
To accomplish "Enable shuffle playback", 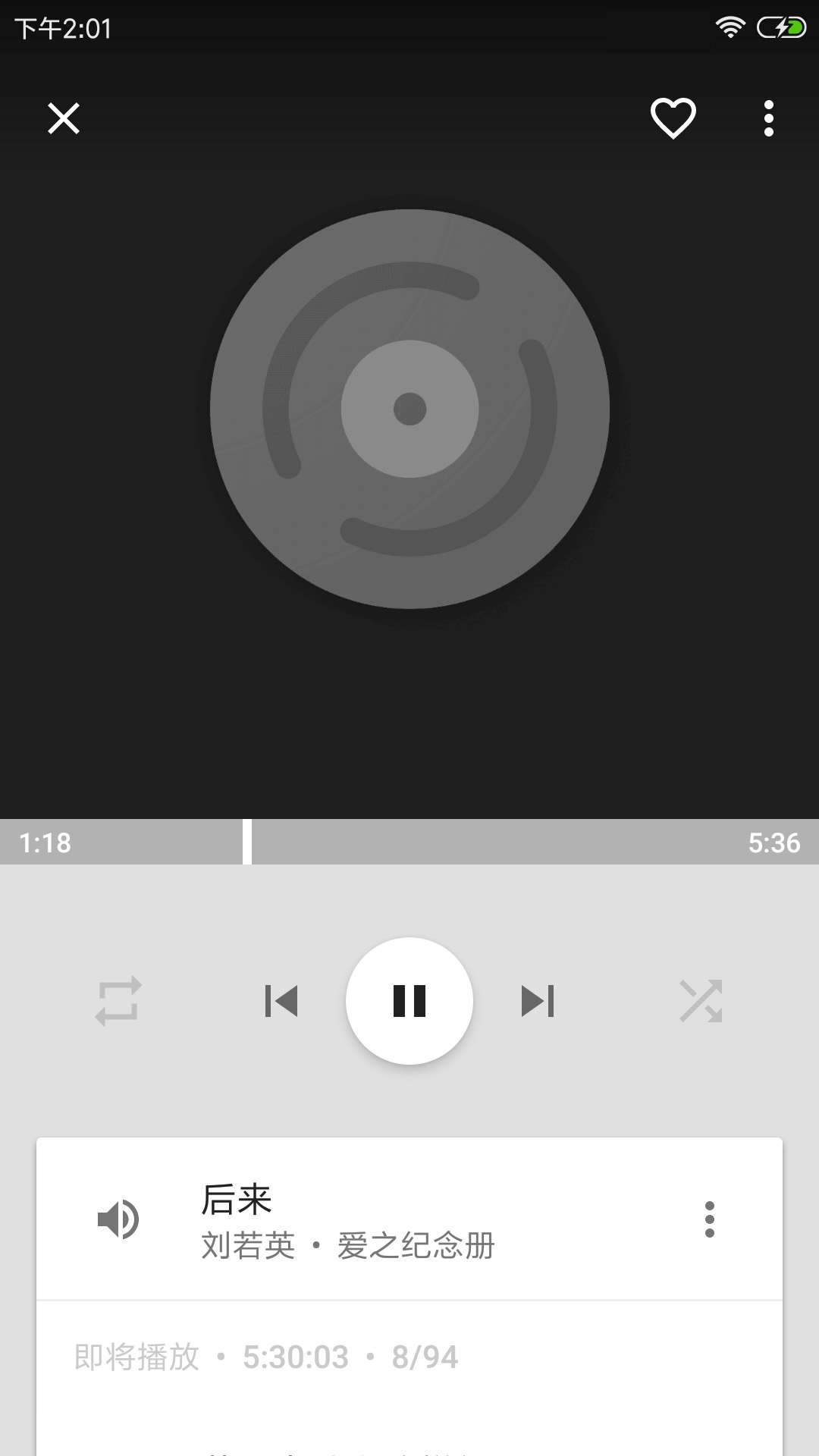I will [701, 1001].
